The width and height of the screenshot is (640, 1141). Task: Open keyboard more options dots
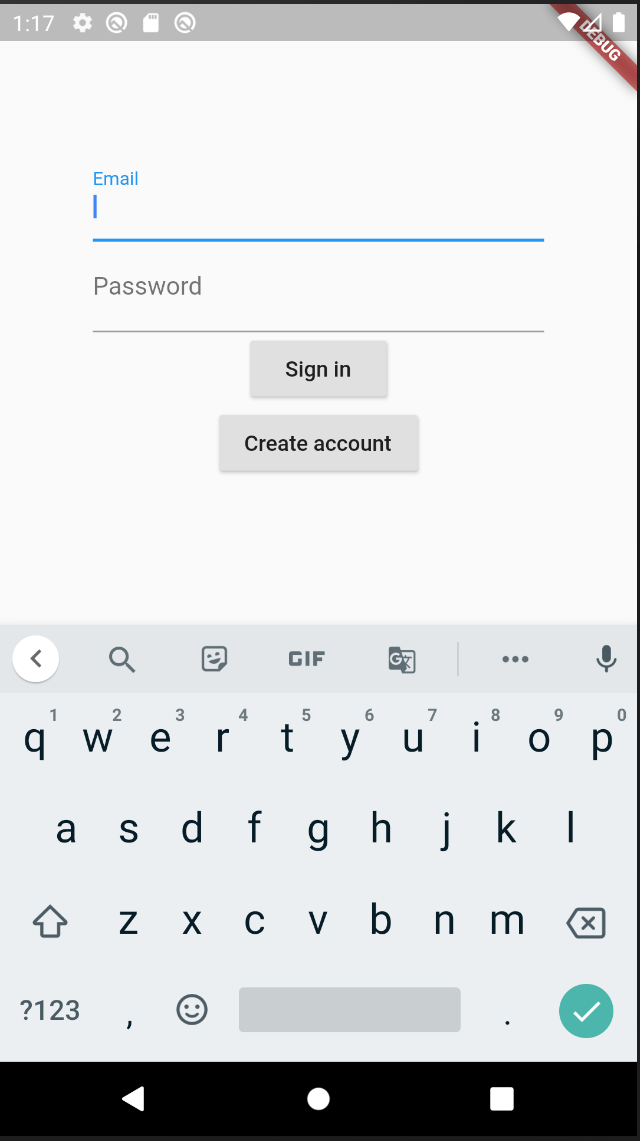pos(515,659)
